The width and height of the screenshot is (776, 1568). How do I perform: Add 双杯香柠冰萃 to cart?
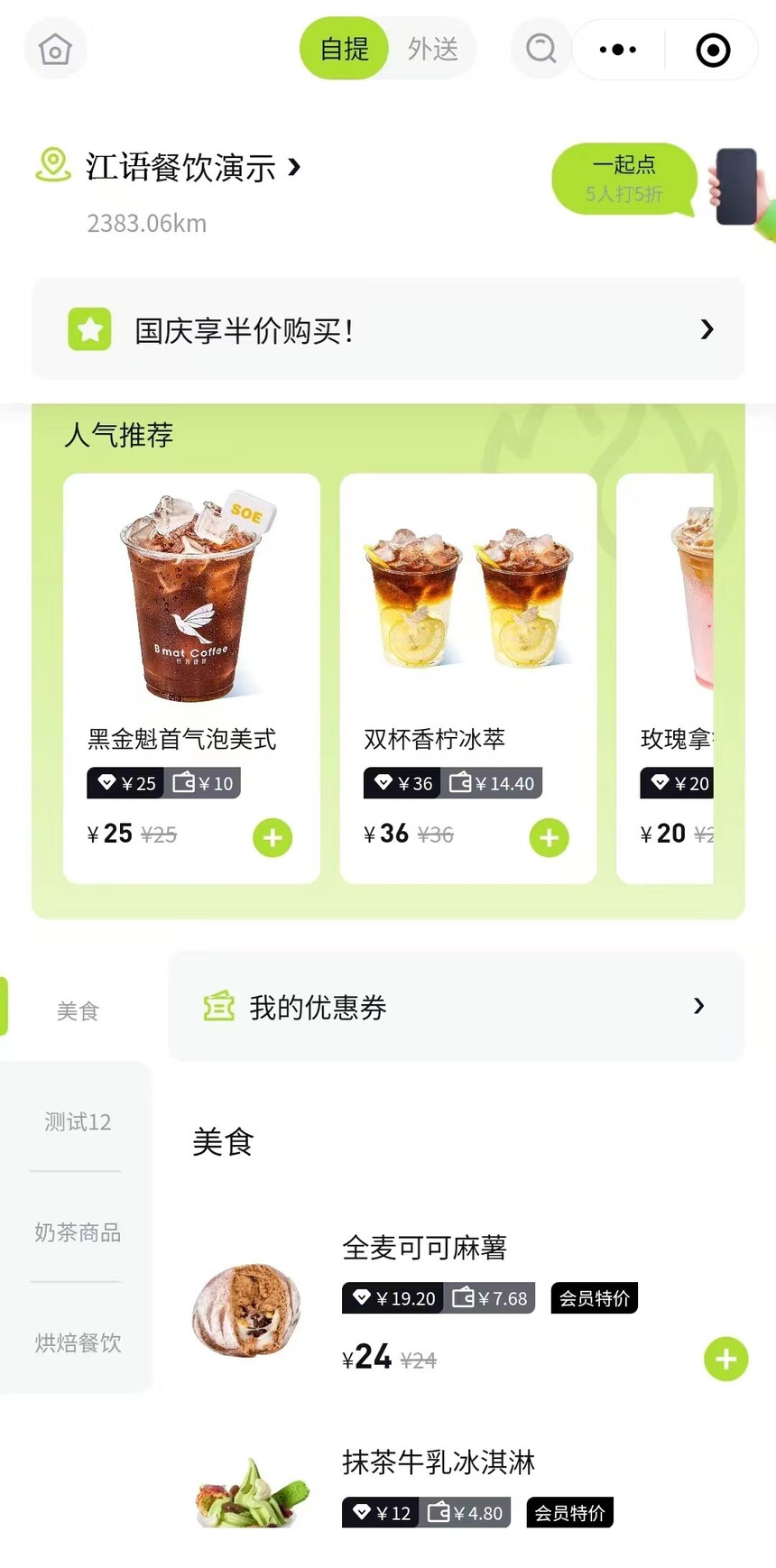549,838
